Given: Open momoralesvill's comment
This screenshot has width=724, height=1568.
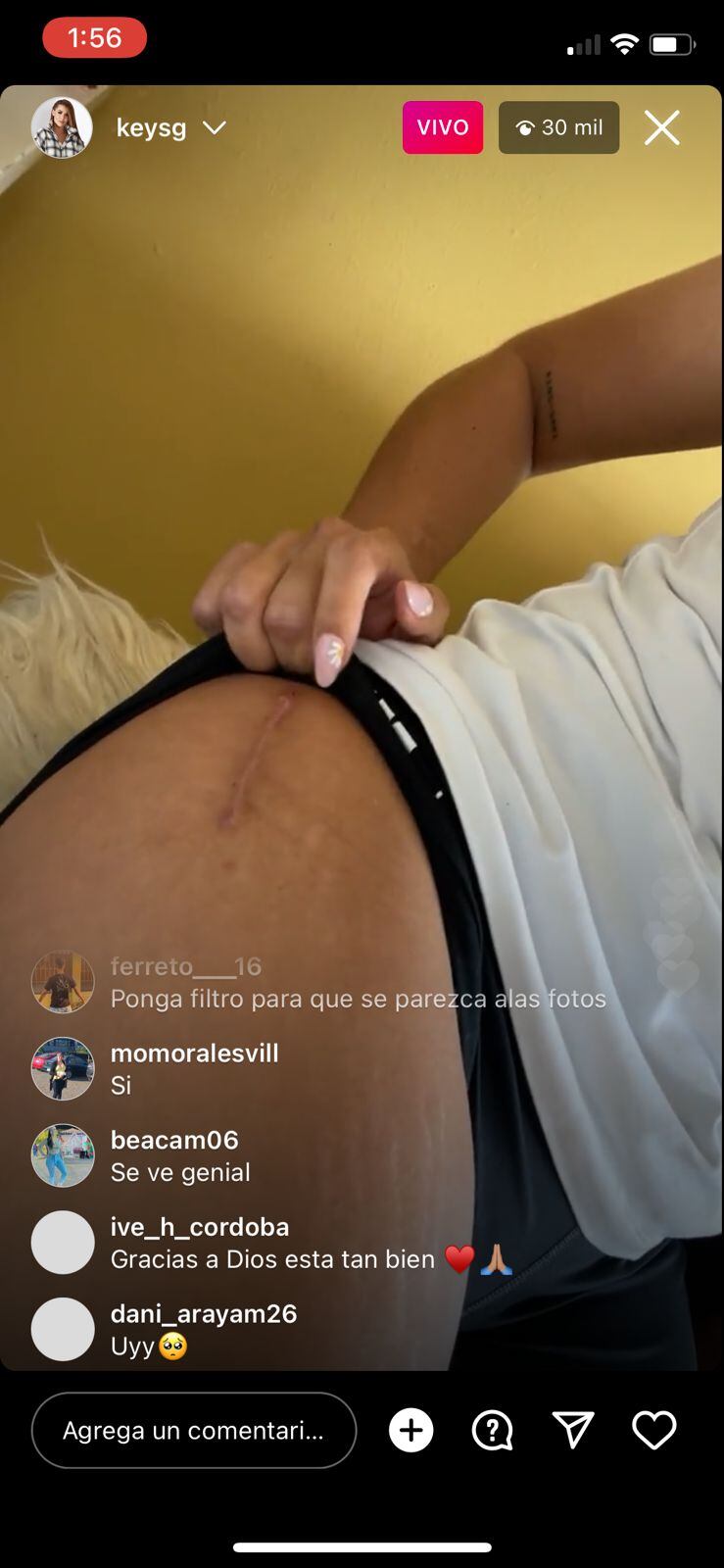Looking at the screenshot, I should [x=195, y=1069].
